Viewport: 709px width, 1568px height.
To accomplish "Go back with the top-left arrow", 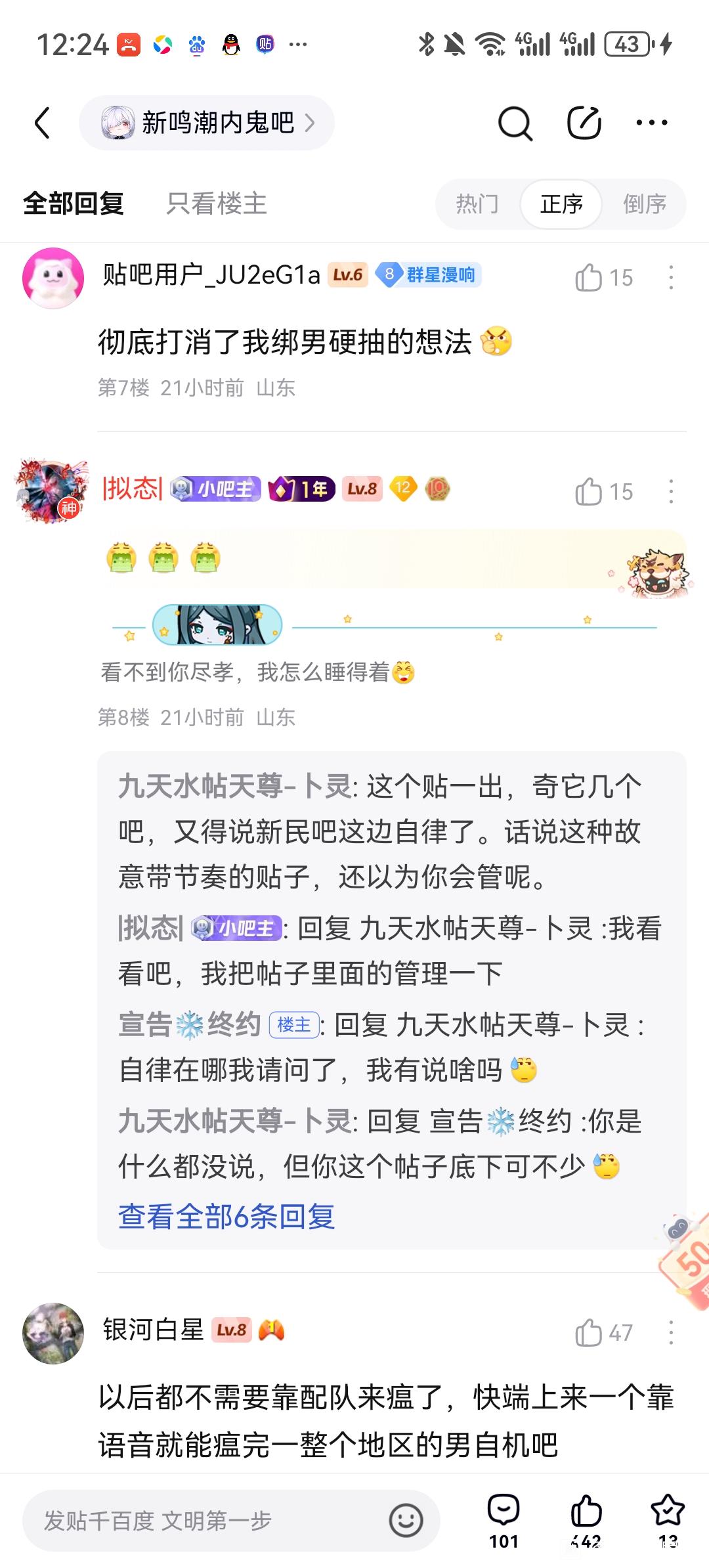I will pyautogui.click(x=42, y=123).
